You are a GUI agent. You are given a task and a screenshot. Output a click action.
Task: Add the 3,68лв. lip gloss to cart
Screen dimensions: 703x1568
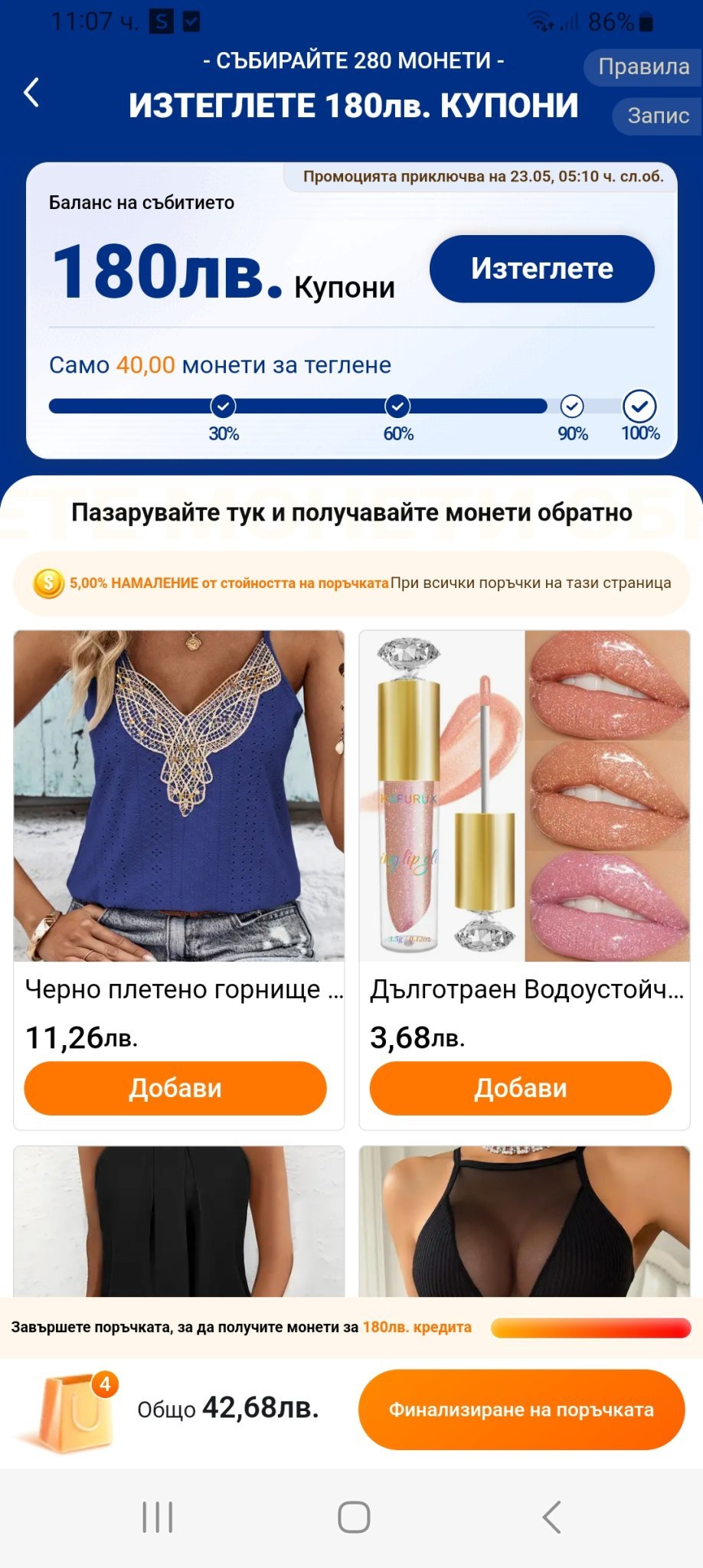(521, 1088)
